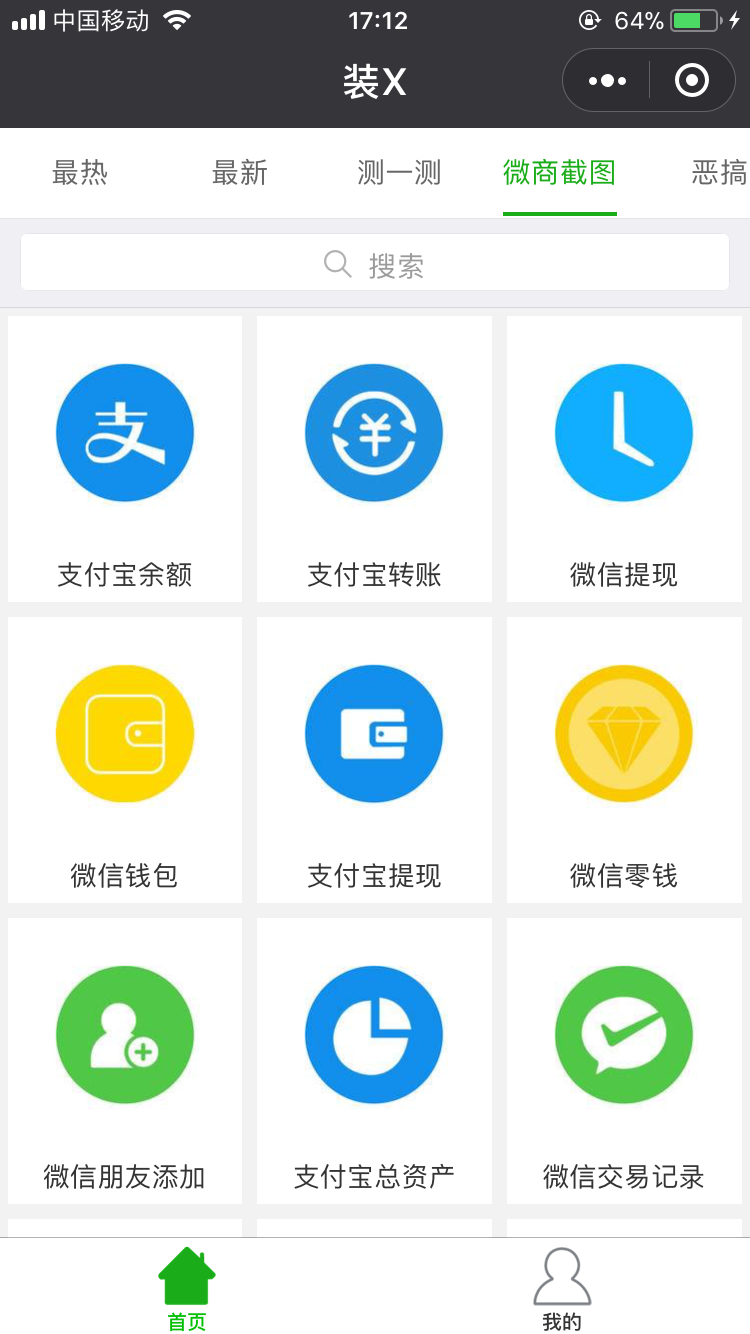Choose the 支付宝总资产 tile

[x=374, y=1061]
